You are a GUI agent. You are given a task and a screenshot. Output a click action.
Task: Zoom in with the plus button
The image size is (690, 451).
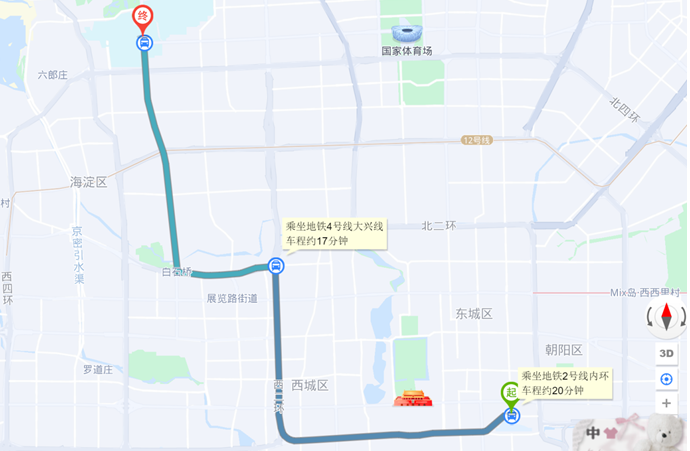[x=667, y=404]
